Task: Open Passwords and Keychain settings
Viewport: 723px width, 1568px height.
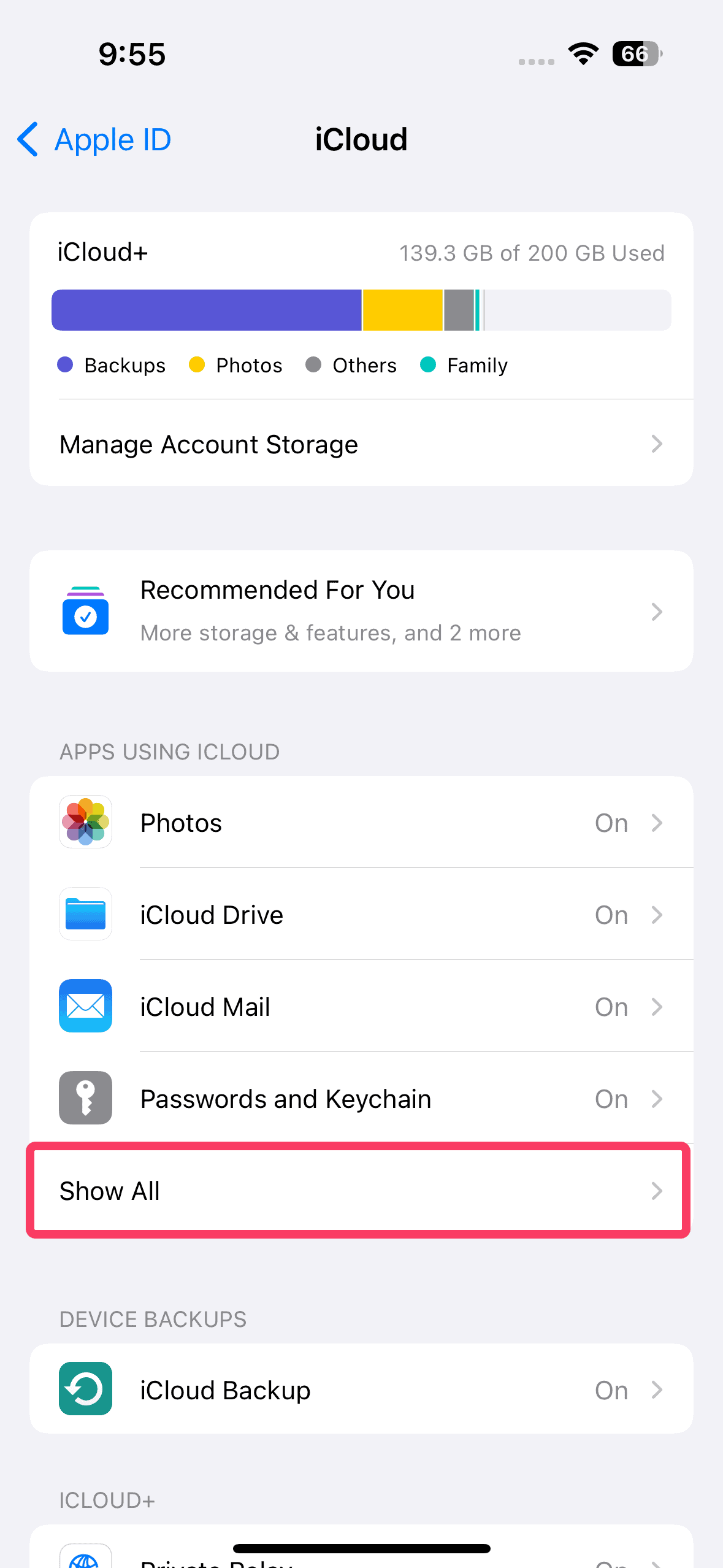Action: tap(361, 1099)
